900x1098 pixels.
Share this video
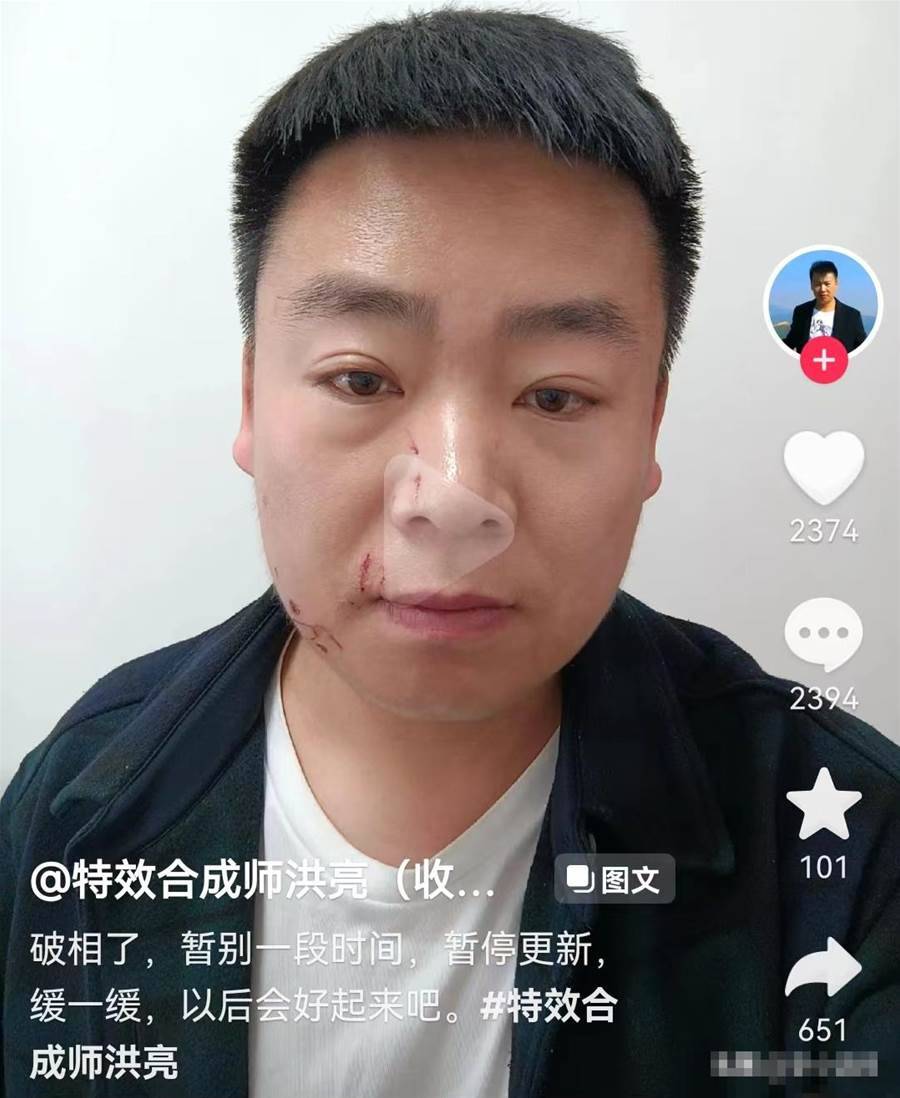point(823,970)
